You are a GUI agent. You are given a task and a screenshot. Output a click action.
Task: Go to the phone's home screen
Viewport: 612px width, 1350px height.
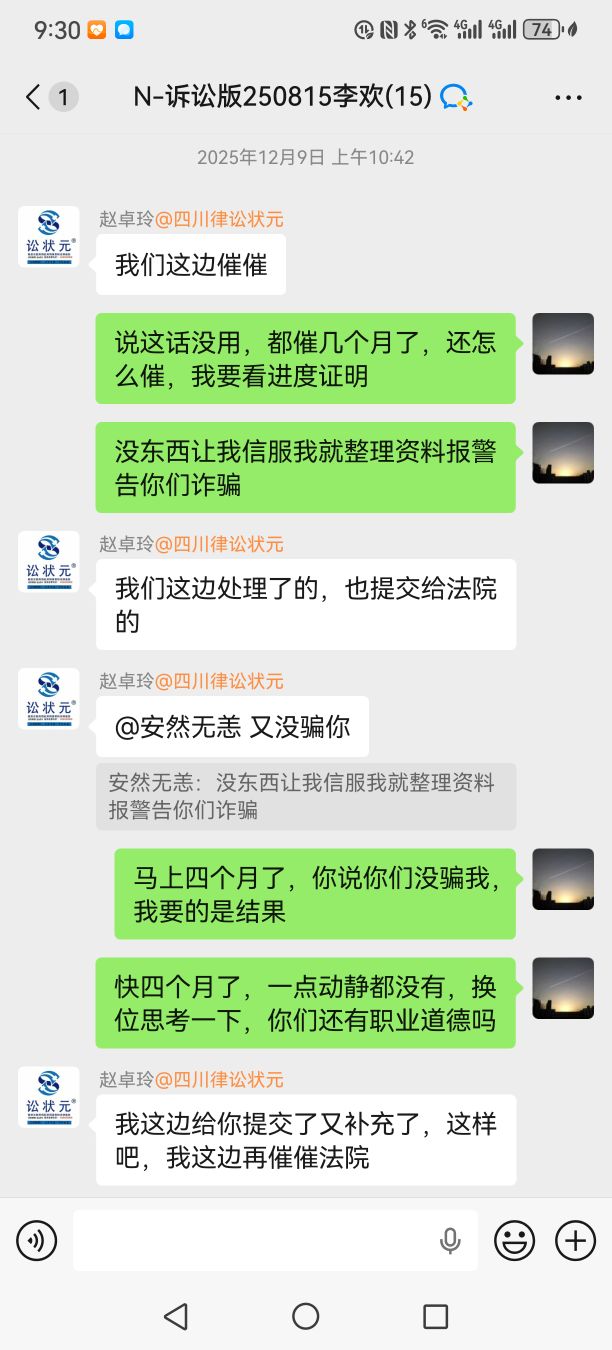pyautogui.click(x=306, y=1316)
